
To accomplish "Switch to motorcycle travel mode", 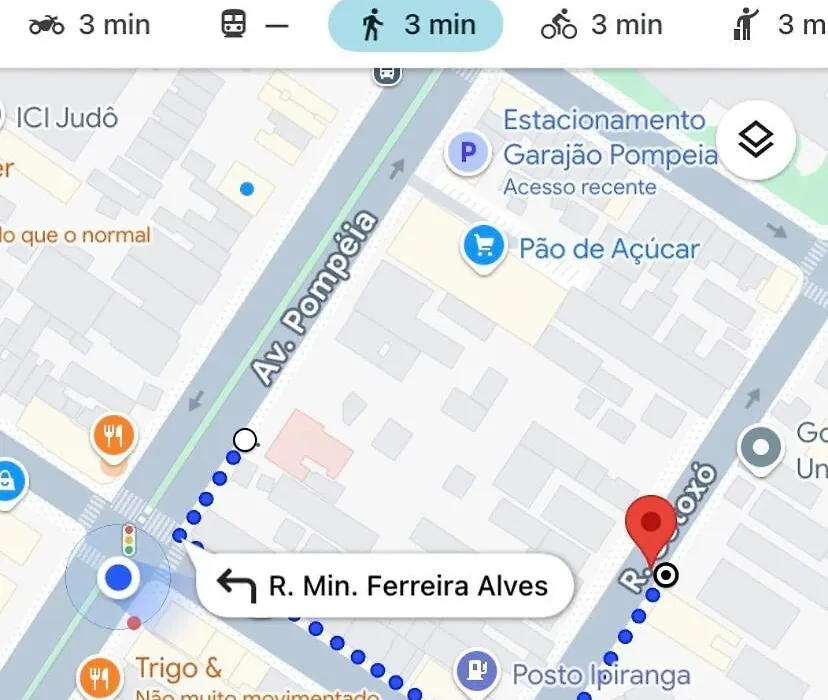I will pos(89,25).
